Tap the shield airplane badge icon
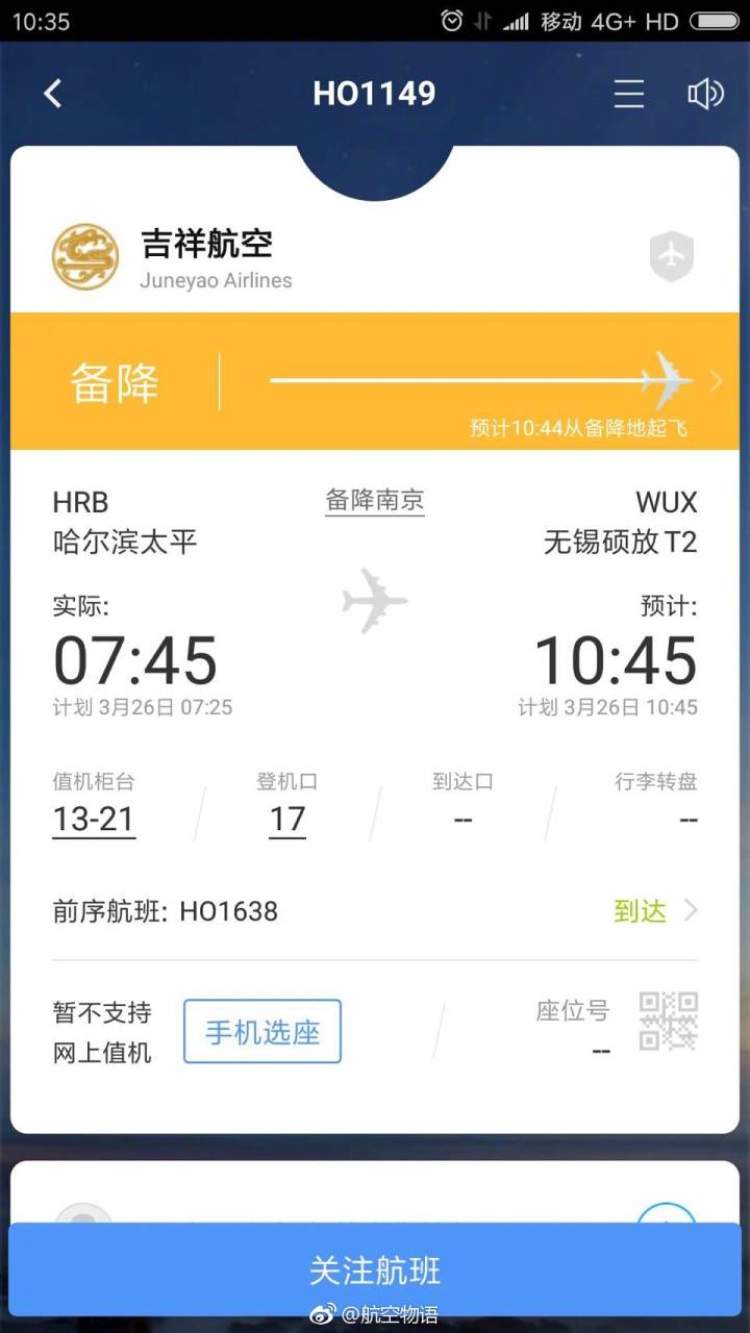Screen dimensions: 750x1333 pyautogui.click(x=671, y=256)
